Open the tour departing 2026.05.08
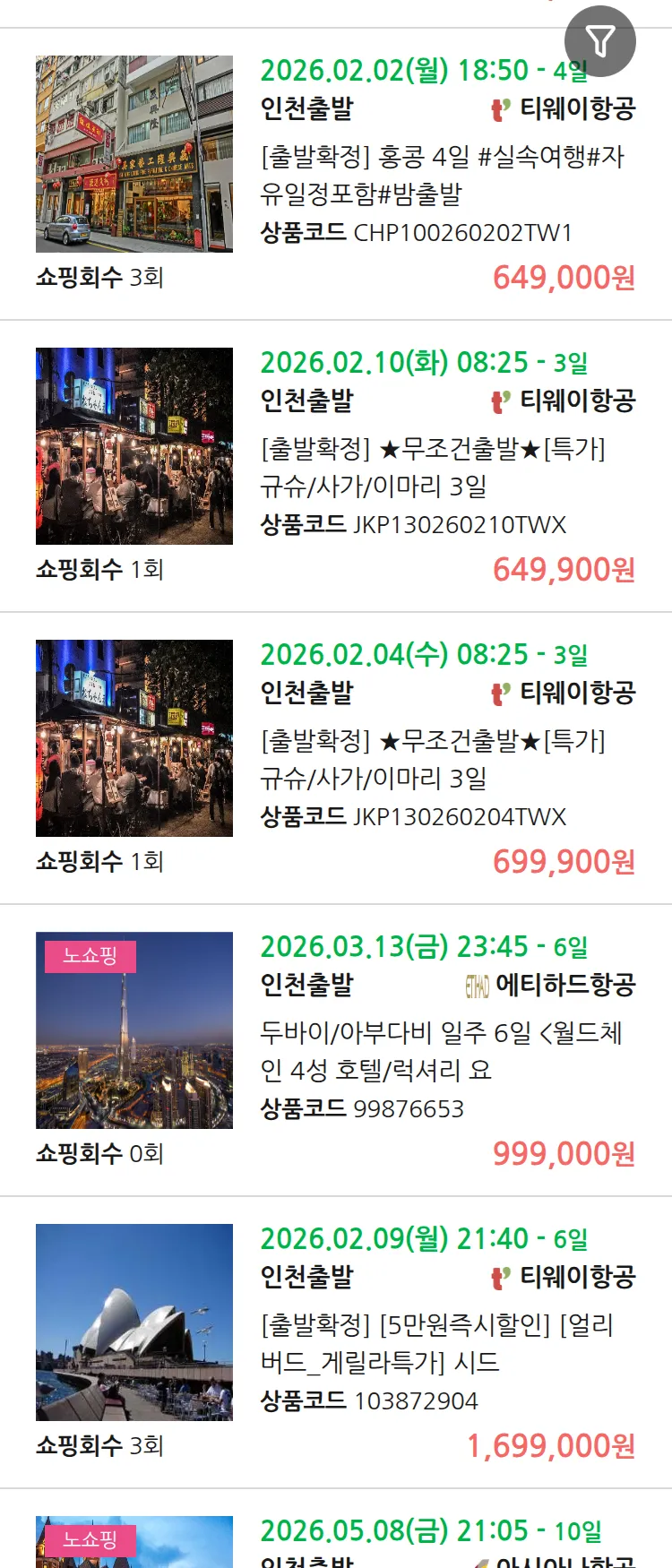This screenshot has width=672, height=1568. [430, 1534]
